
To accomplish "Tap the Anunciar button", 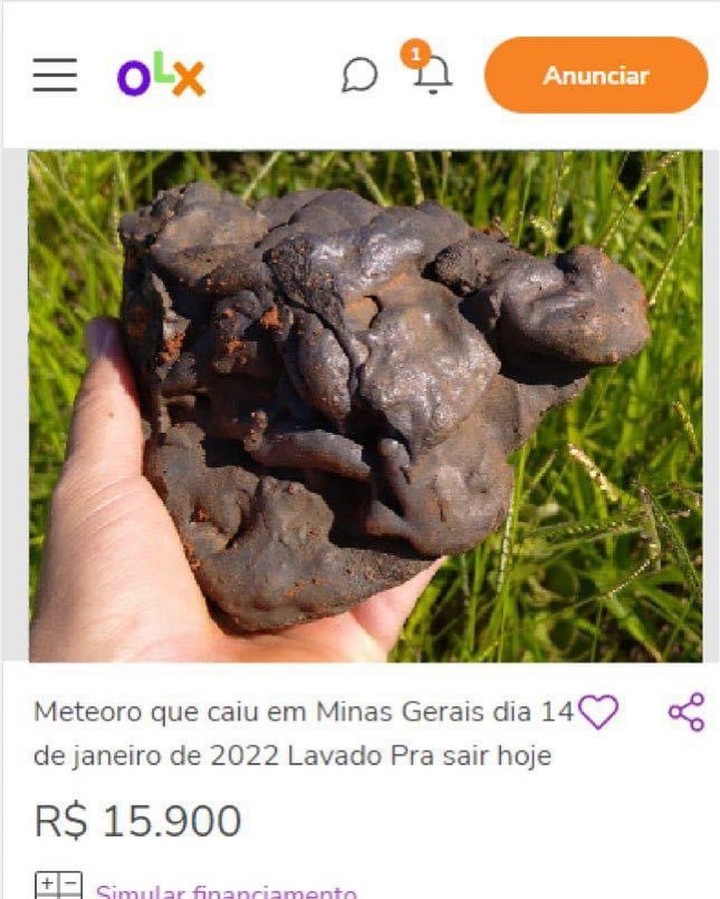I will (x=596, y=76).
